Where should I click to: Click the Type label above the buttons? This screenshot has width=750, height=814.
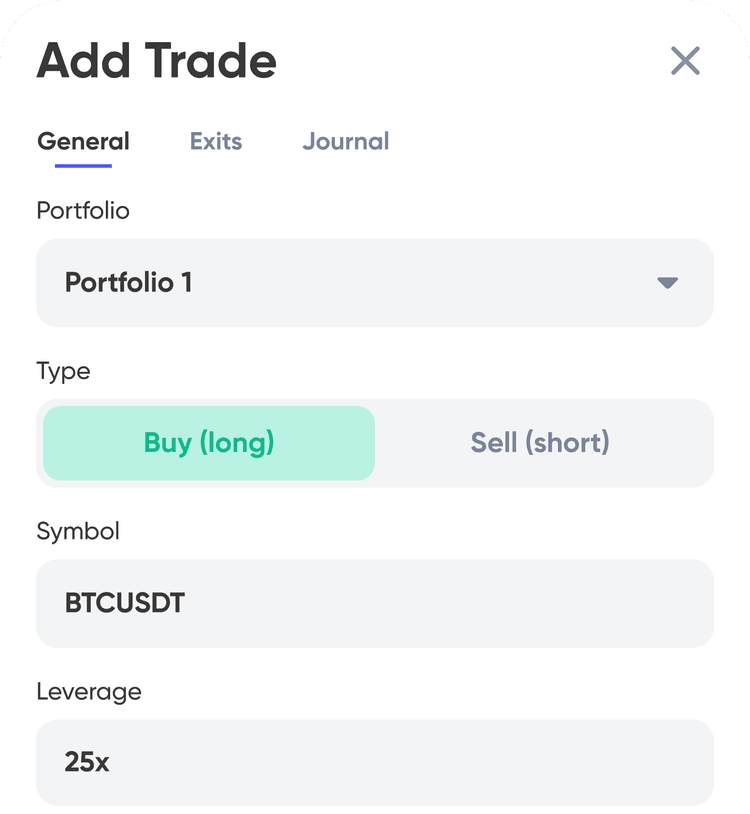[x=63, y=371]
